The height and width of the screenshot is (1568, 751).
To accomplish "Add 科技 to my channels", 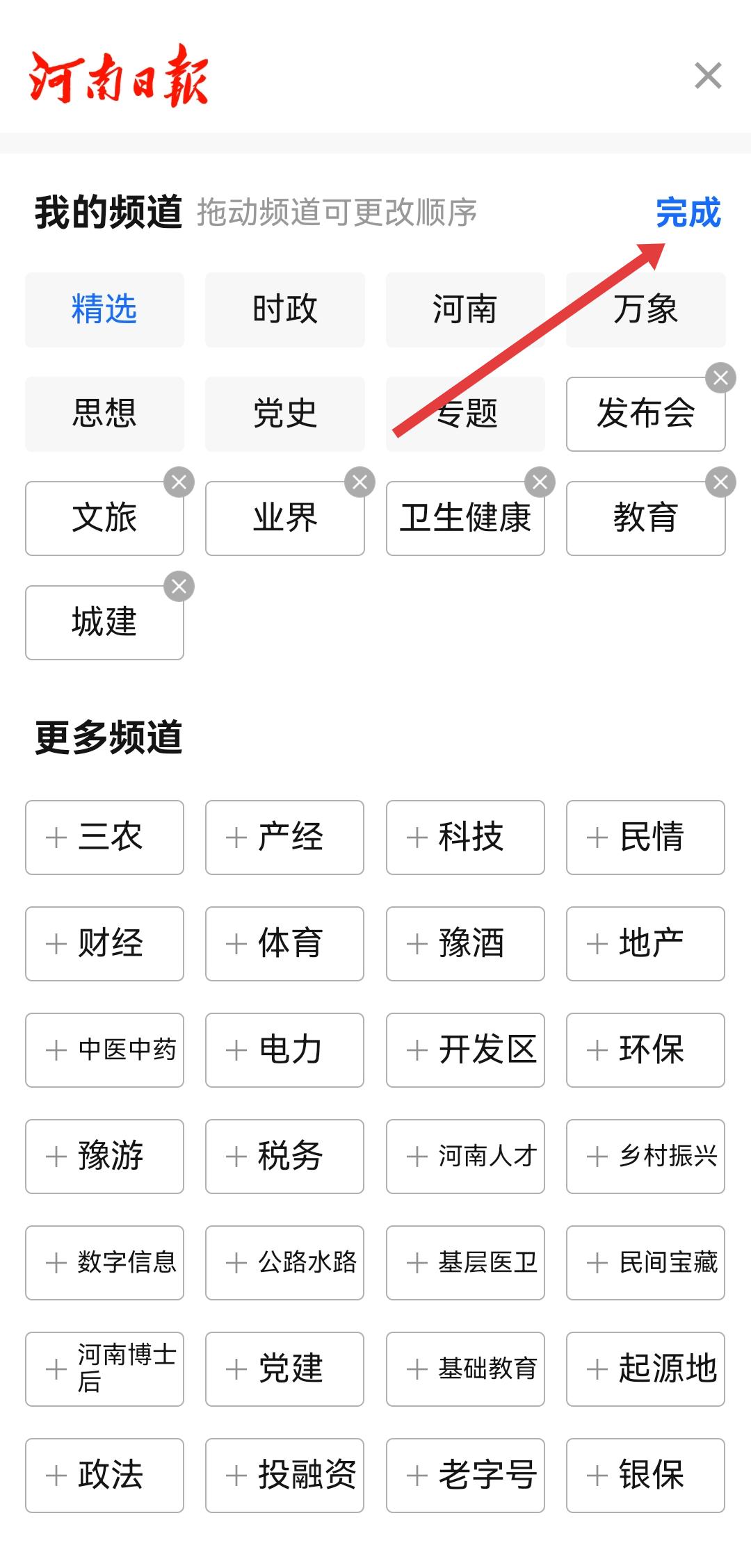I will (x=465, y=838).
